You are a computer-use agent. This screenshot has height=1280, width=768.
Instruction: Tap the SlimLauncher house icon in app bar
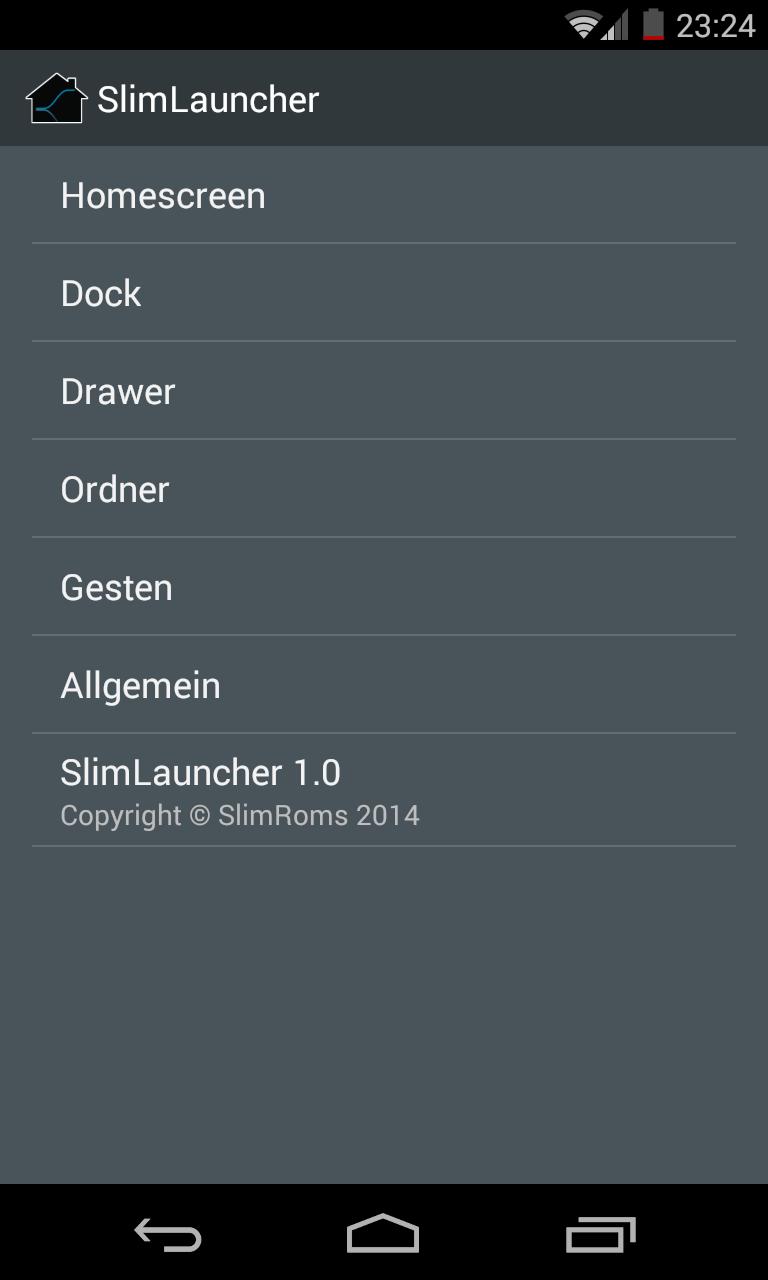(56, 99)
